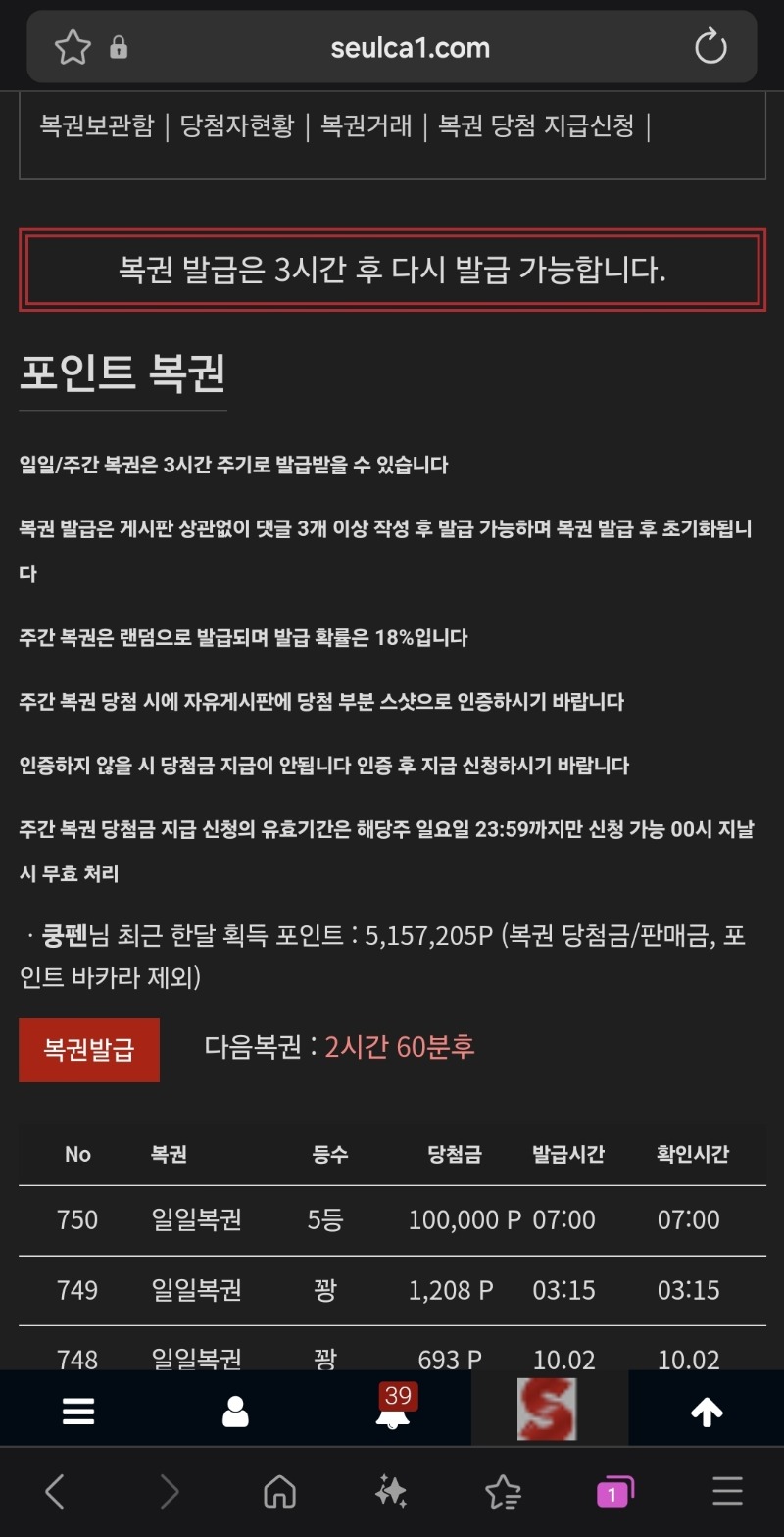Tap the red S site logo button
This screenshot has width=784, height=1537.
coord(547,1410)
